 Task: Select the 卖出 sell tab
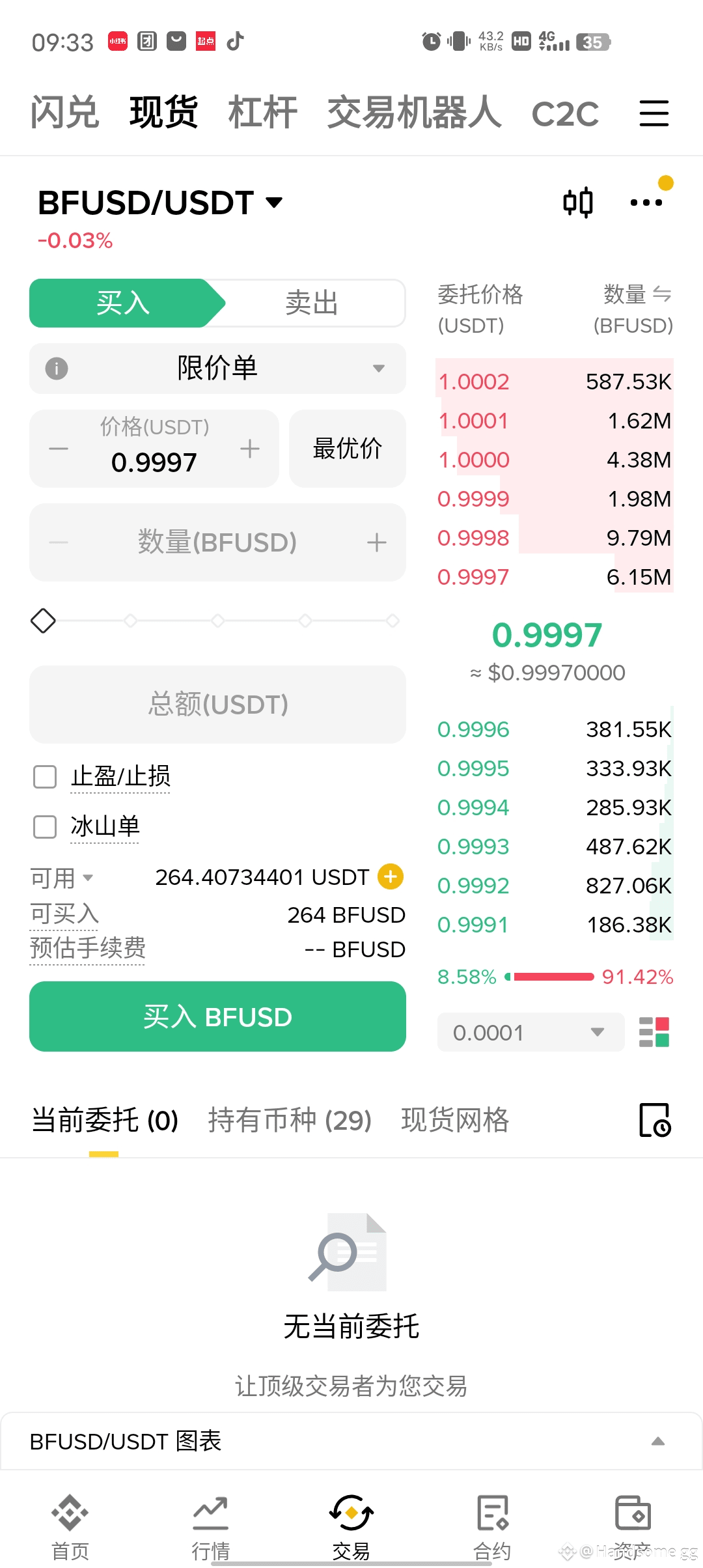click(x=312, y=303)
